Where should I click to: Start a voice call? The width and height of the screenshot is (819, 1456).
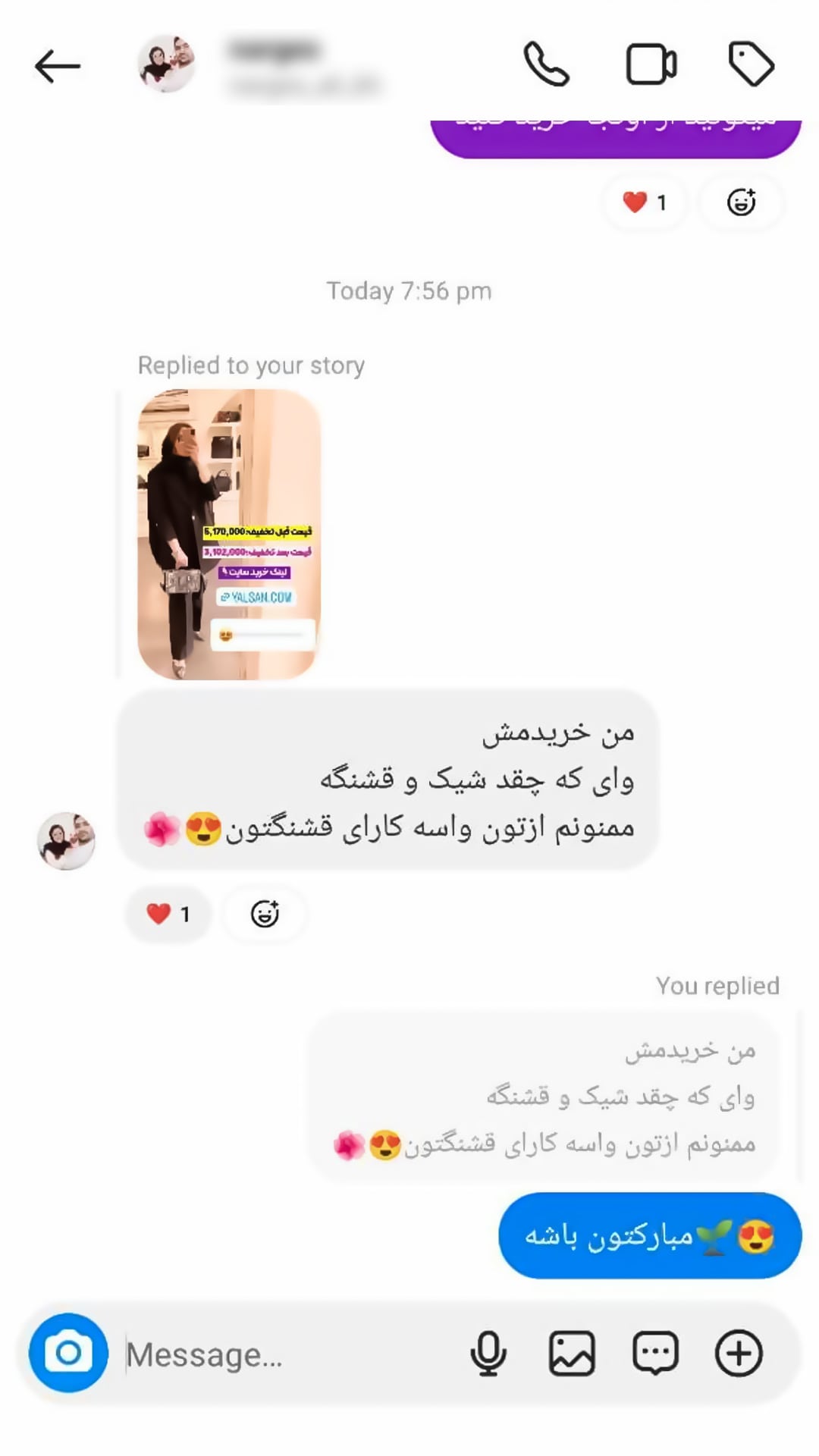coord(546,64)
